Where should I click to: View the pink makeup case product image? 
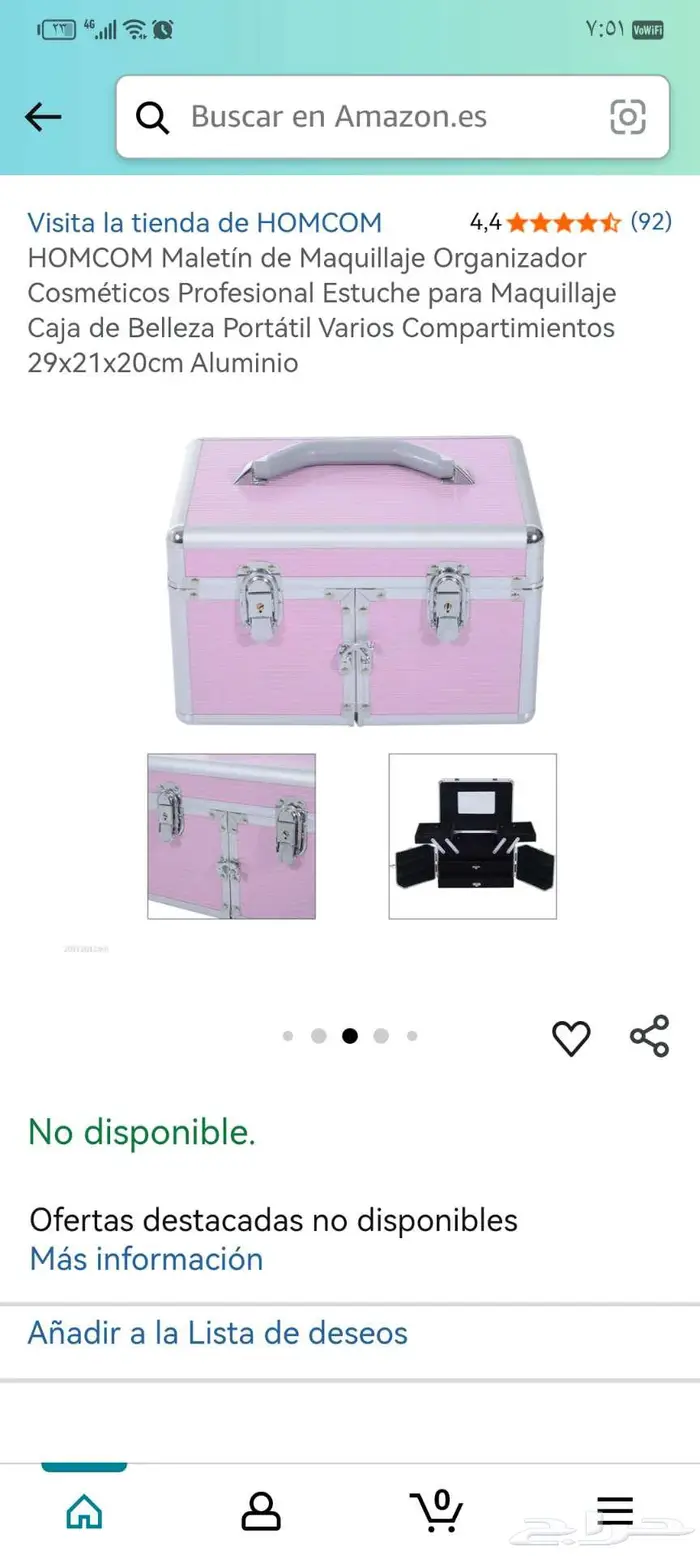(x=353, y=580)
